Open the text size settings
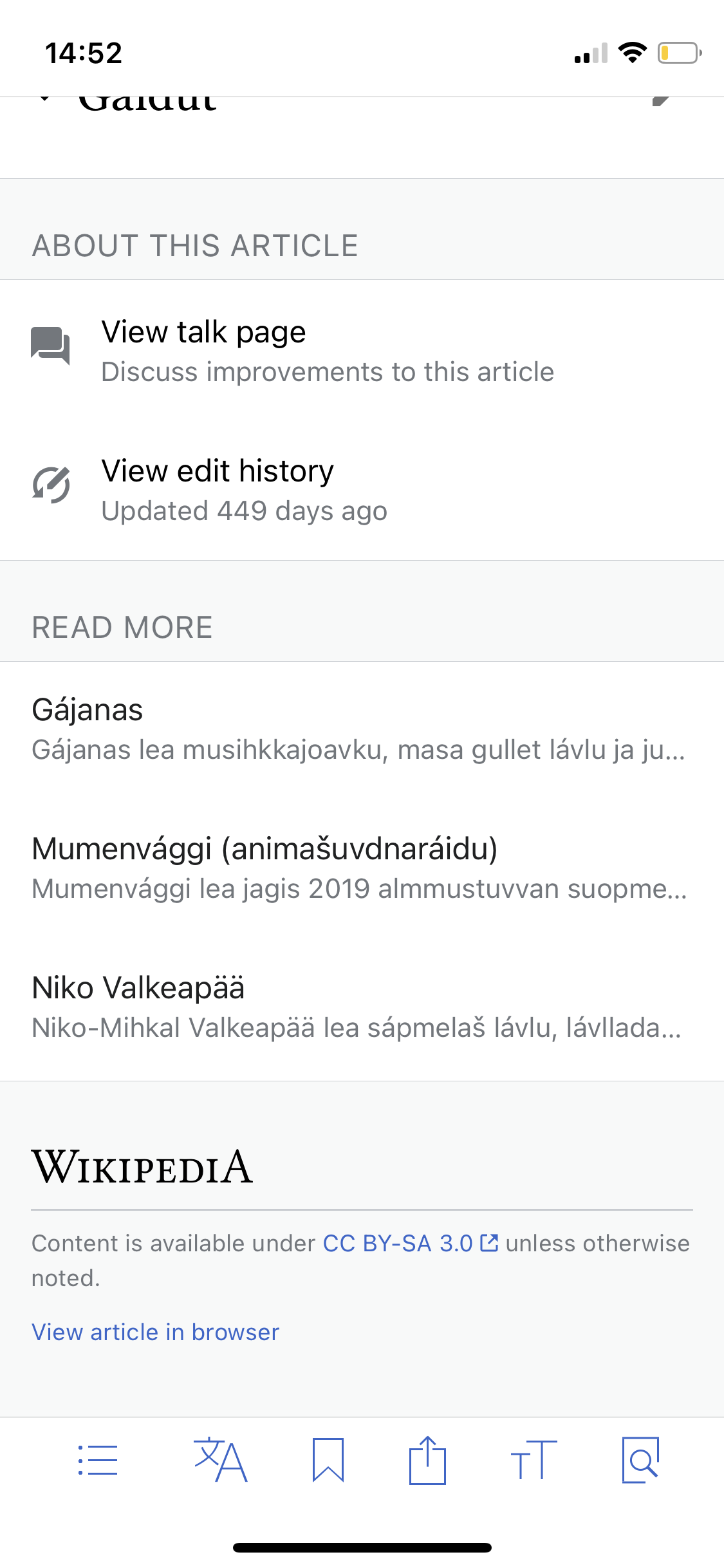724x1568 pixels. 534,1460
